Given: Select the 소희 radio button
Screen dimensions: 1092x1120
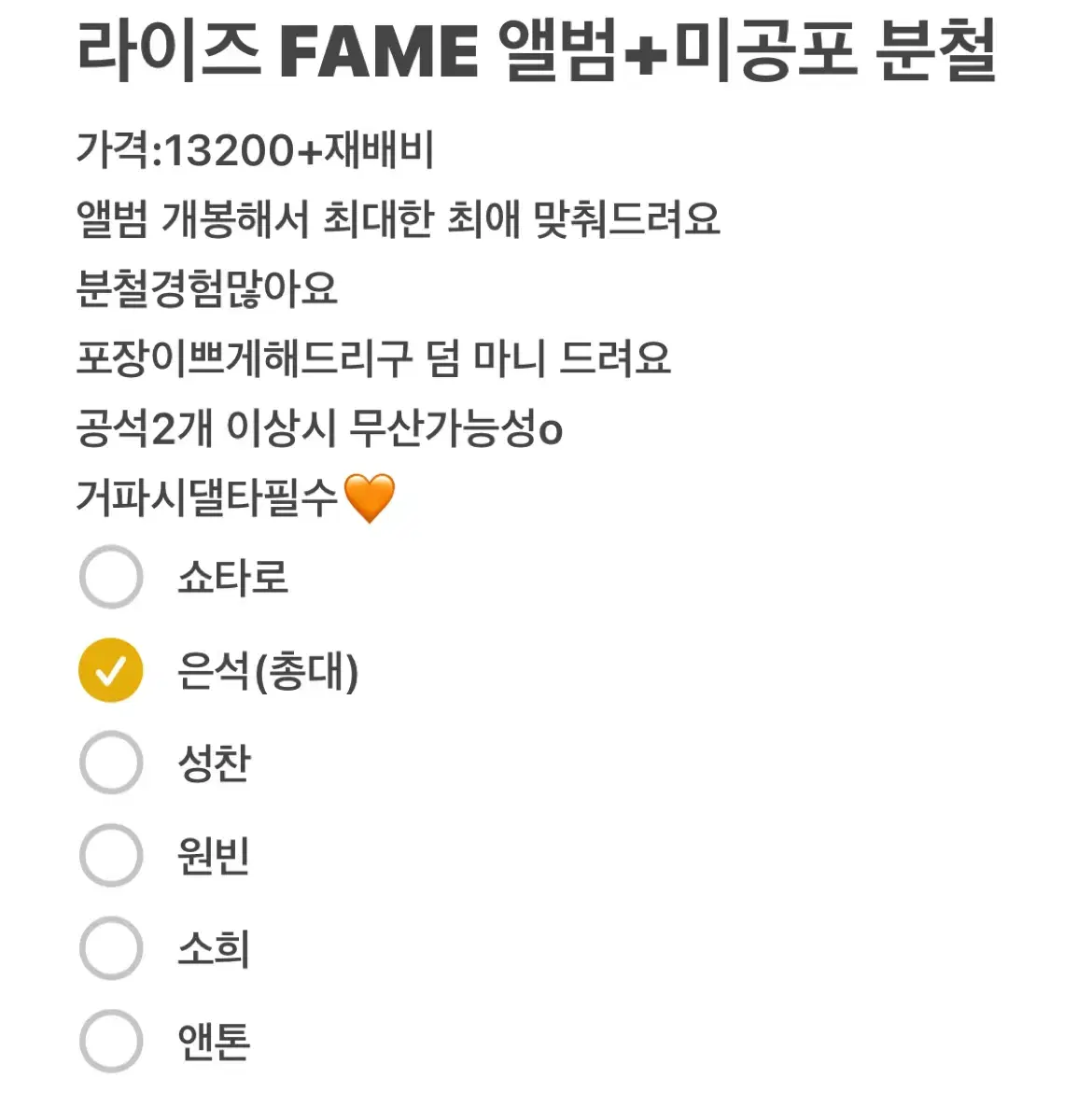Looking at the screenshot, I should [111, 948].
